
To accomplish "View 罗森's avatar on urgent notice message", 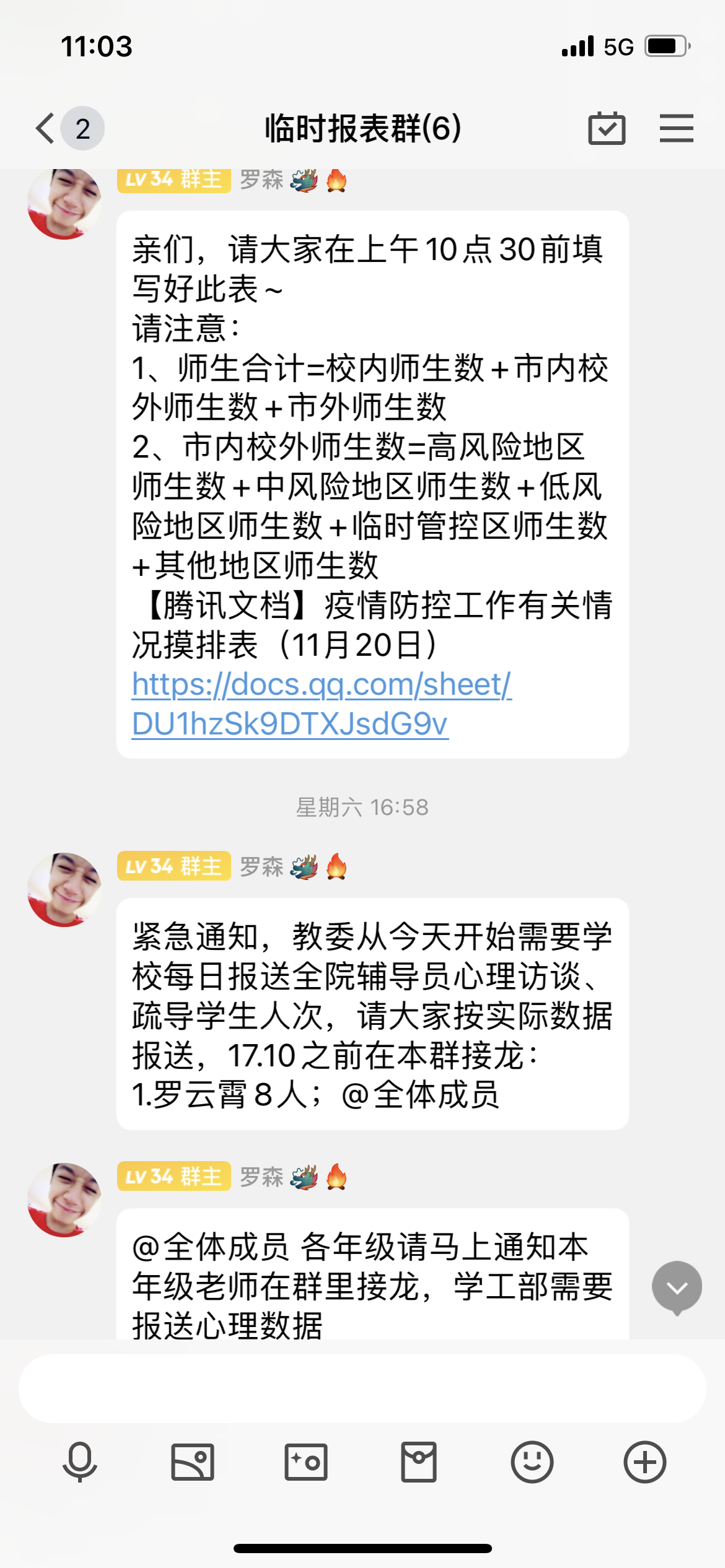I will (x=64, y=890).
